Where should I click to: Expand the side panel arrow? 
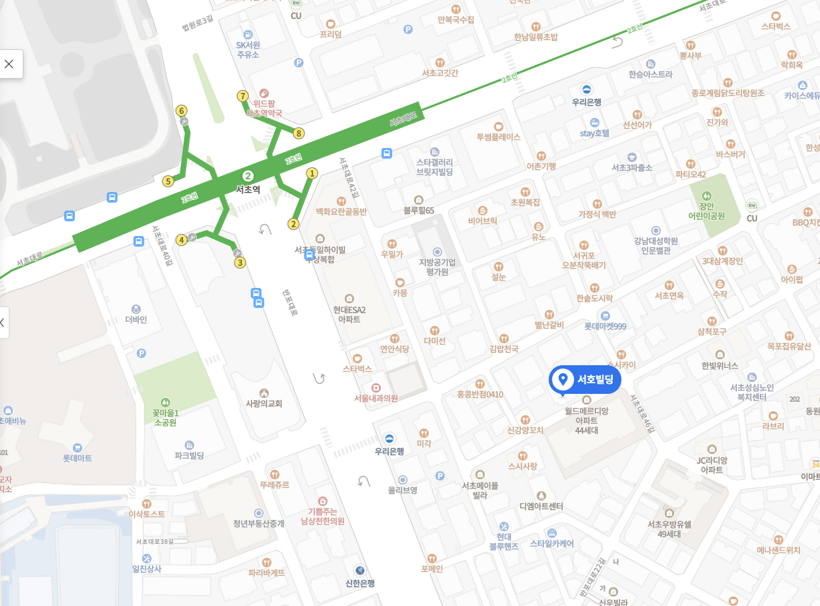click(x=3, y=322)
